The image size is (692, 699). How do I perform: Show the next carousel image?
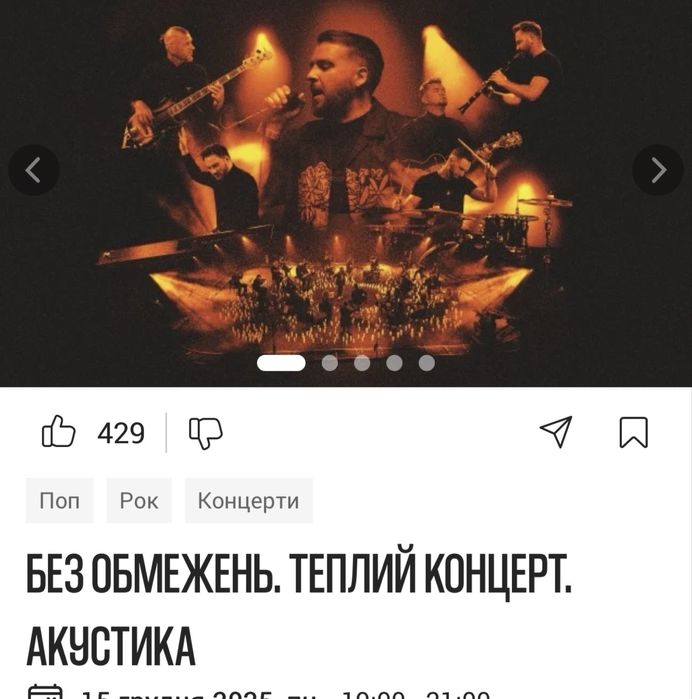(x=657, y=171)
